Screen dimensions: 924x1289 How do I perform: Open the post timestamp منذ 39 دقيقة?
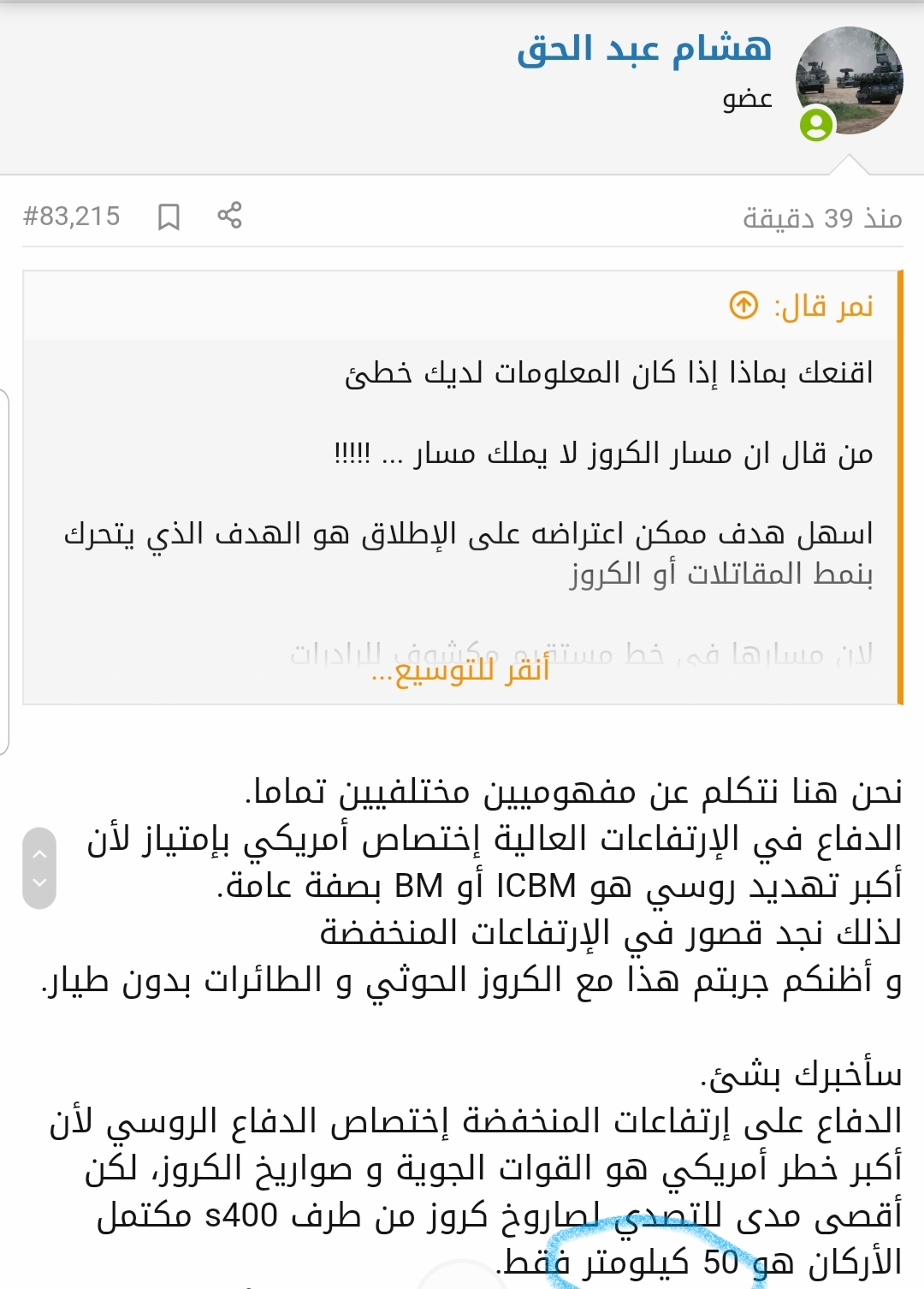pyautogui.click(x=822, y=219)
